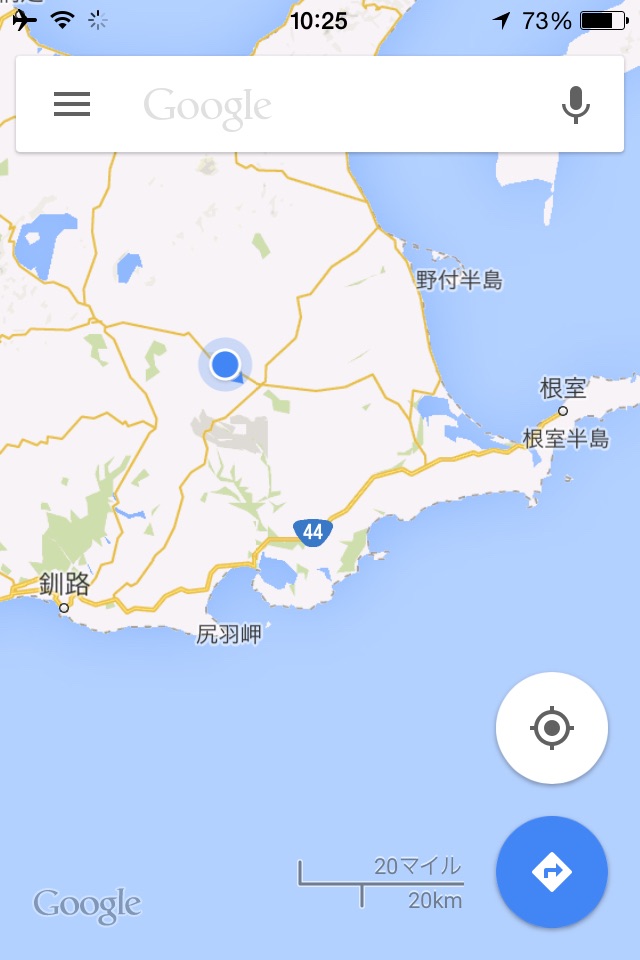Center map on my location
The height and width of the screenshot is (960, 640).
552,728
